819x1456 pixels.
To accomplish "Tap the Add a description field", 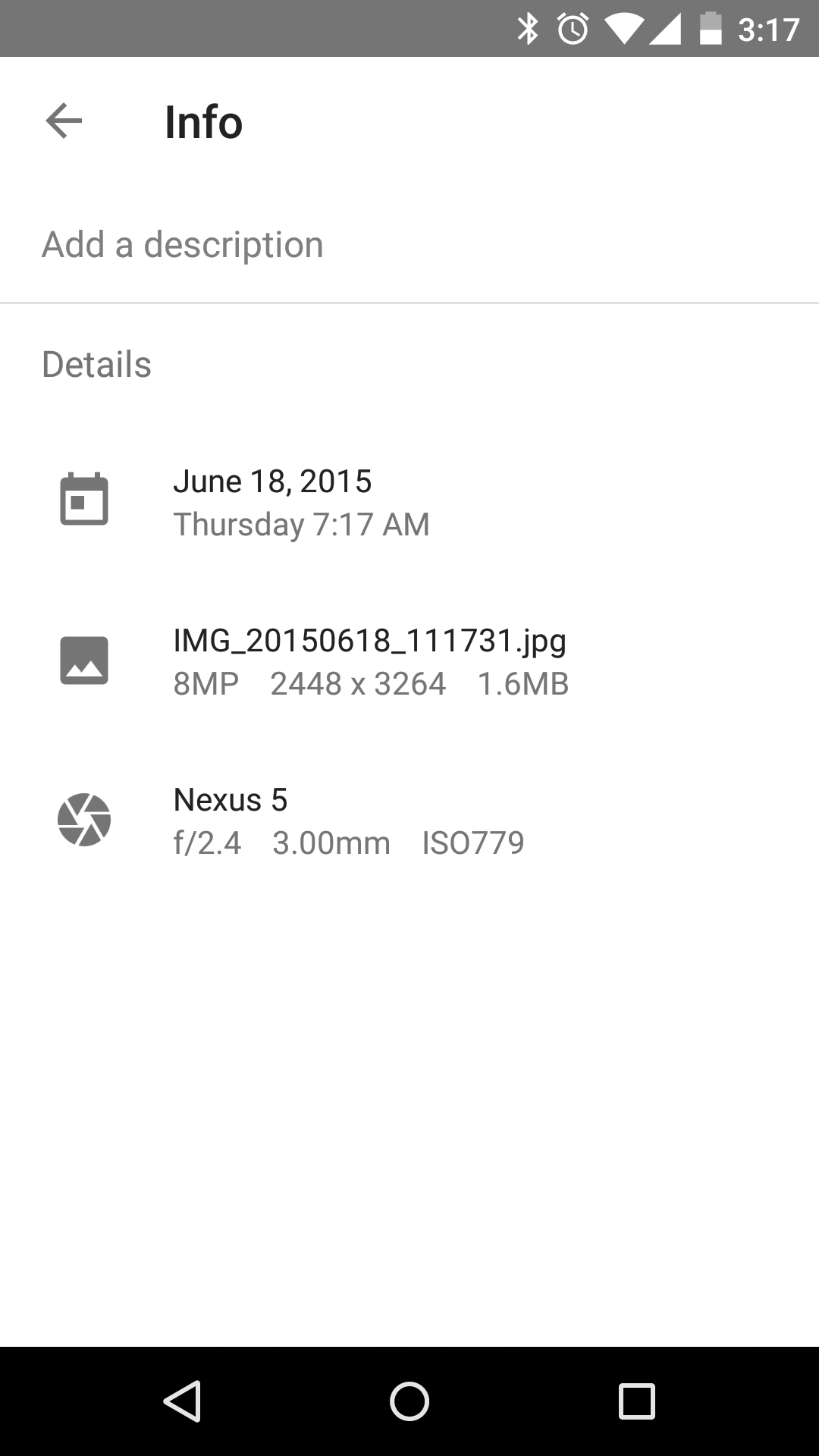I will coord(184,243).
